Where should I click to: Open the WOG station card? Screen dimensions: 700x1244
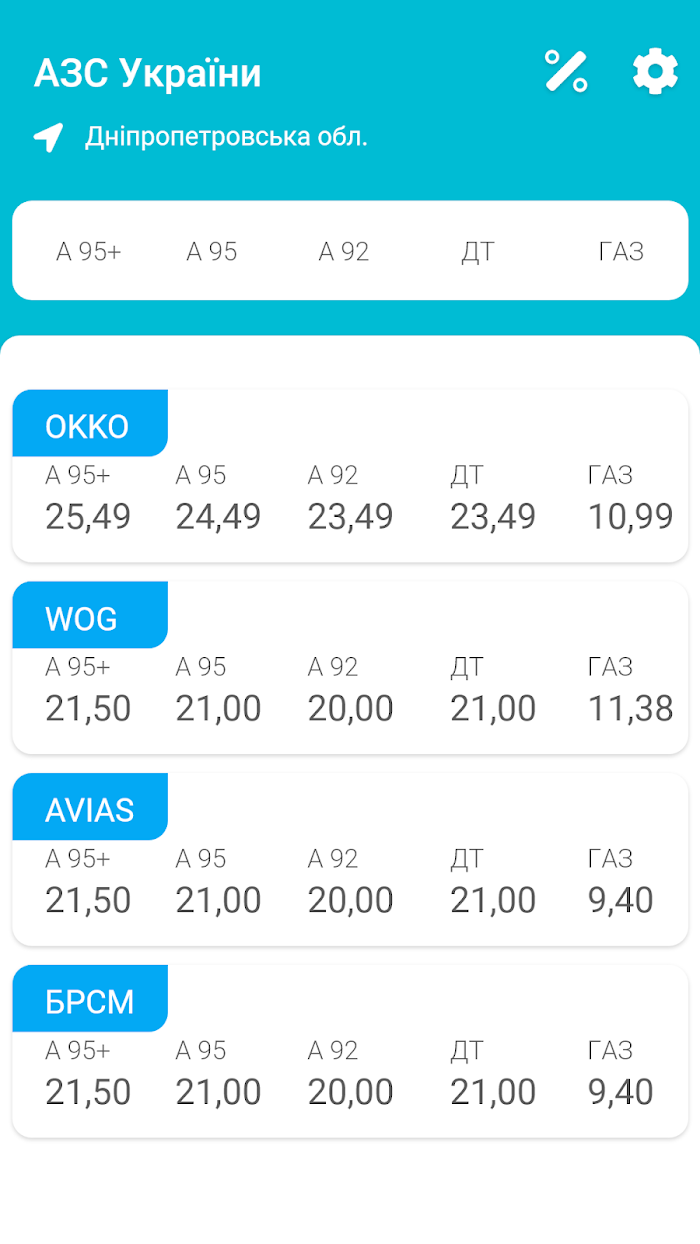point(350,668)
